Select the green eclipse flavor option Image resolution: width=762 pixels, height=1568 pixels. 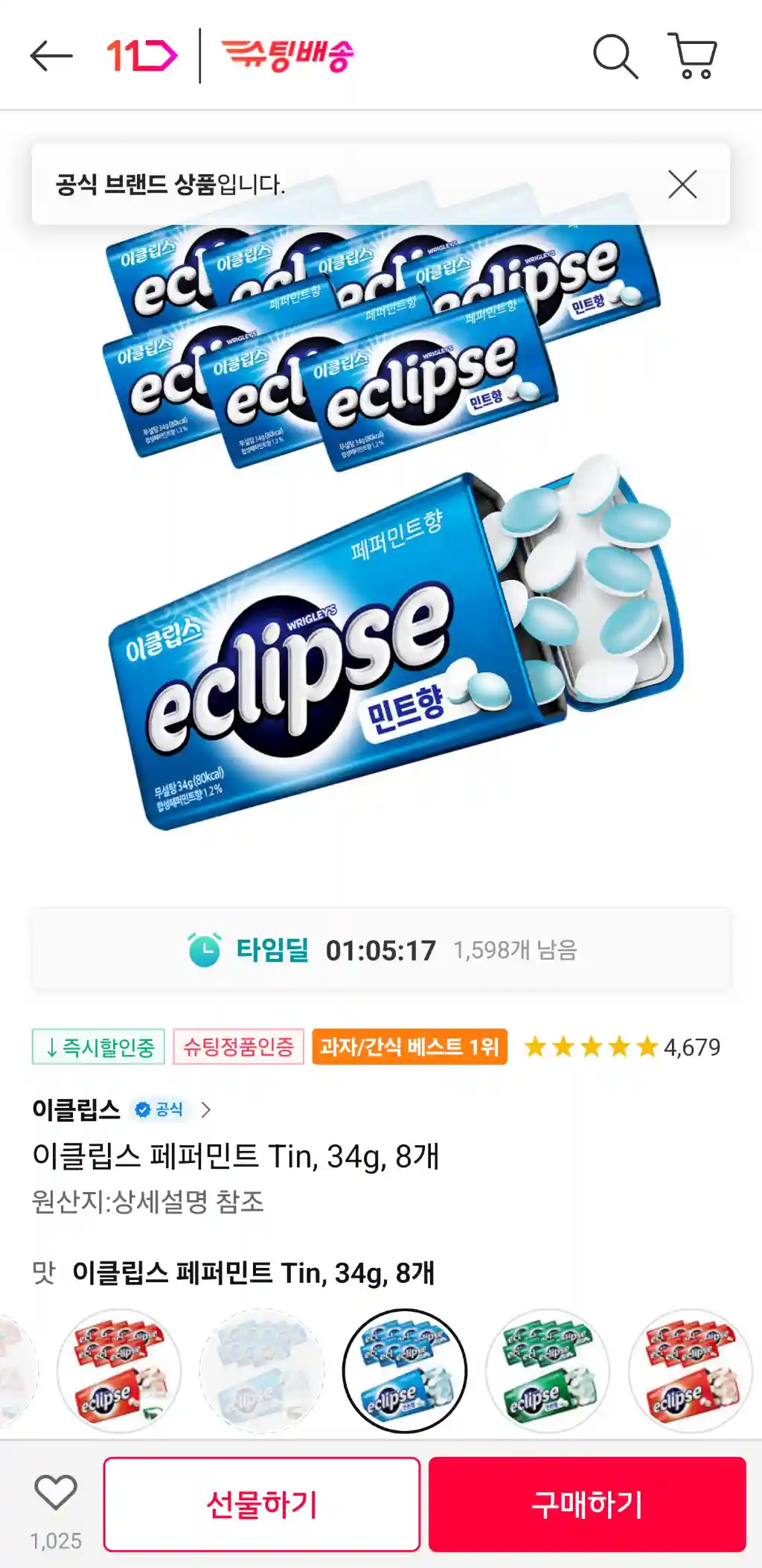click(x=548, y=1371)
